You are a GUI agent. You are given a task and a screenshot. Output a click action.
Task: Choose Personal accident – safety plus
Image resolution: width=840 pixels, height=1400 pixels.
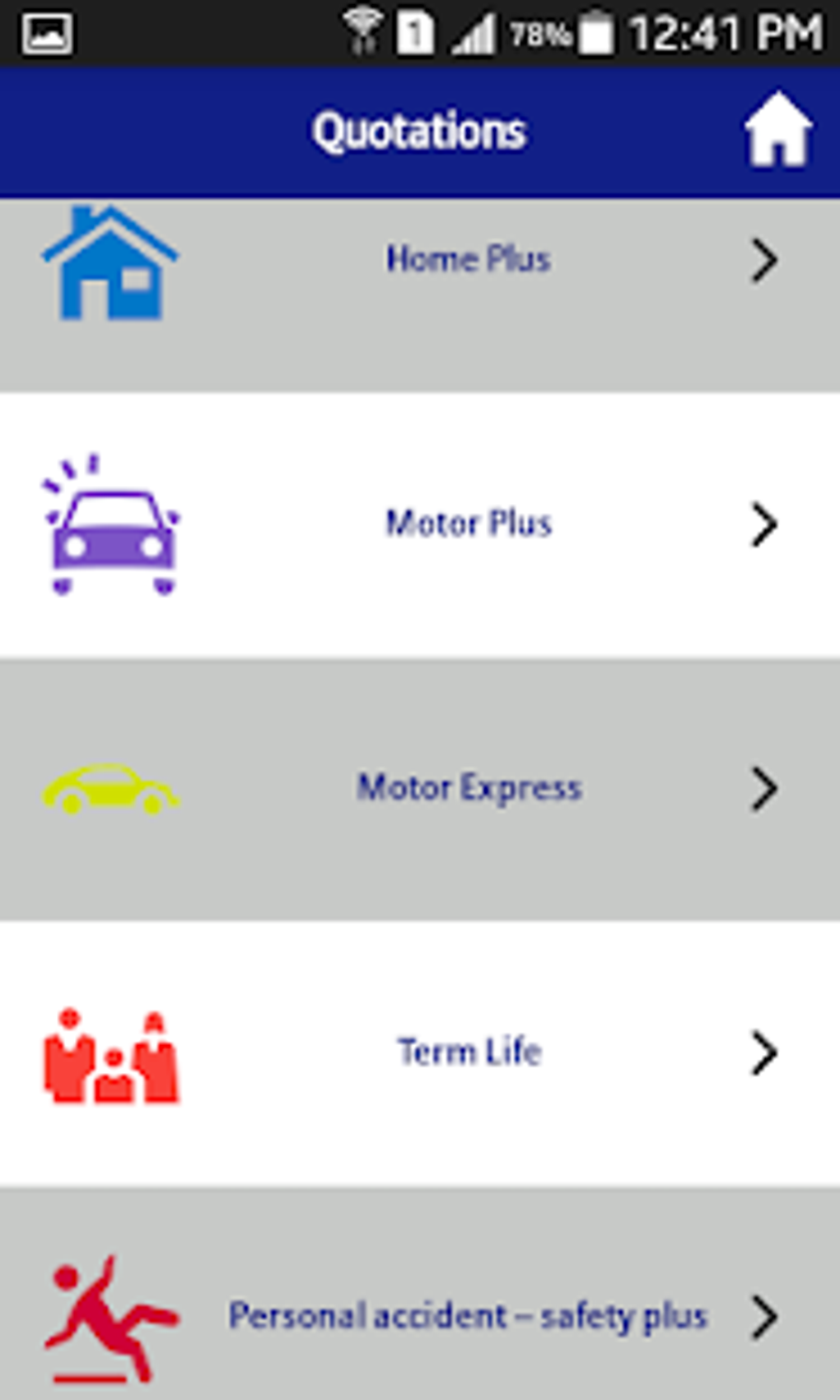click(x=468, y=1315)
